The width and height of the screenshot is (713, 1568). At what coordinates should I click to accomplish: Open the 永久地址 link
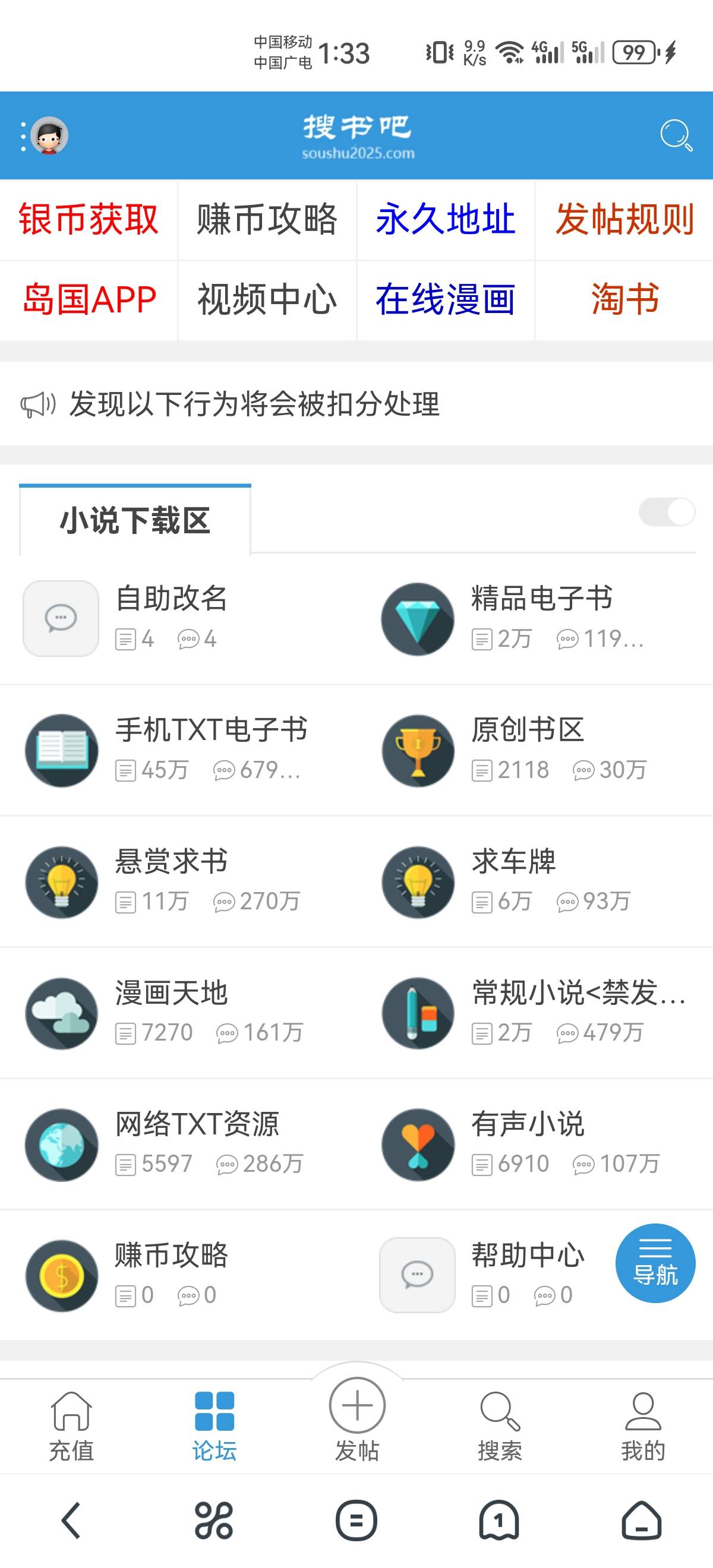pos(445,220)
